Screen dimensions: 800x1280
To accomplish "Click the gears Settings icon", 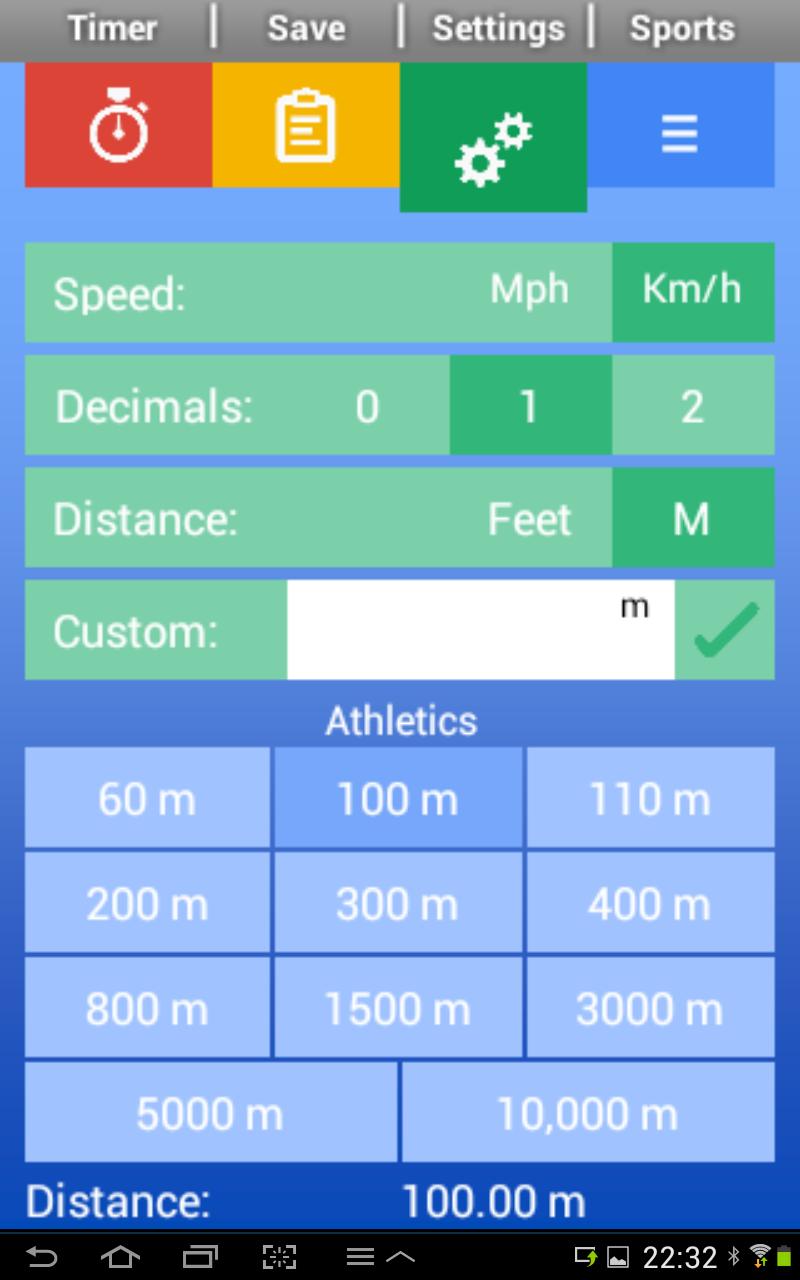I will pyautogui.click(x=493, y=137).
